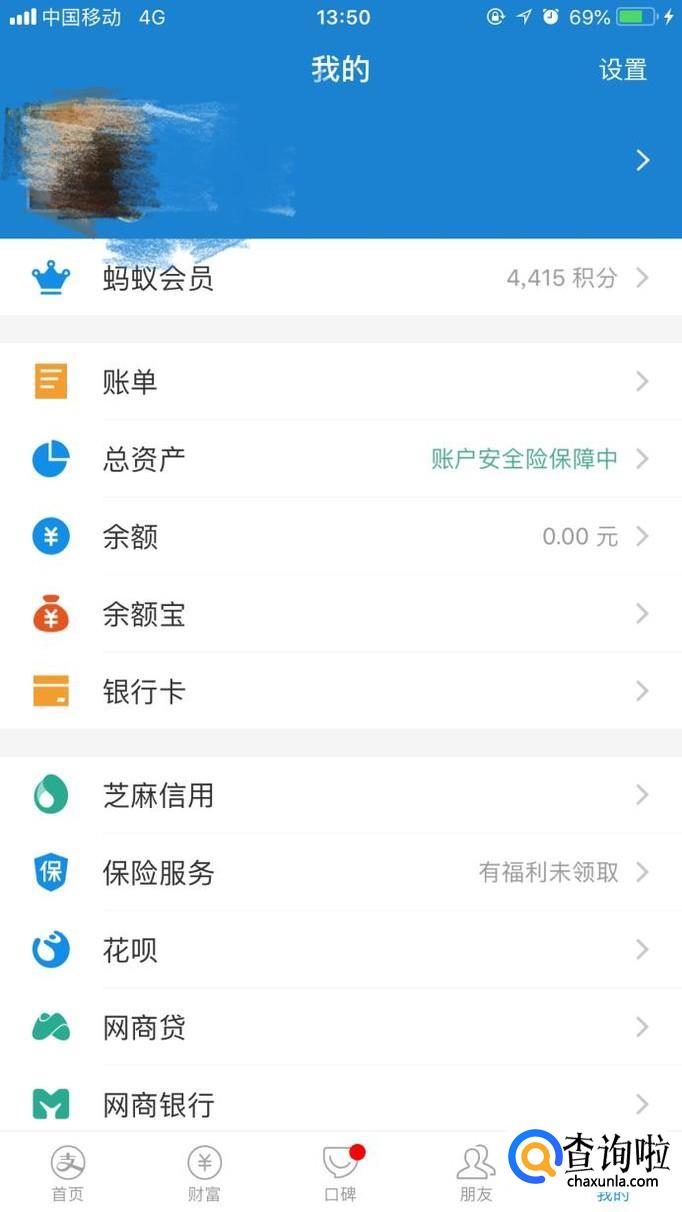Switch to the 首页 tab
This screenshot has width=682, height=1212.
pos(68,1172)
